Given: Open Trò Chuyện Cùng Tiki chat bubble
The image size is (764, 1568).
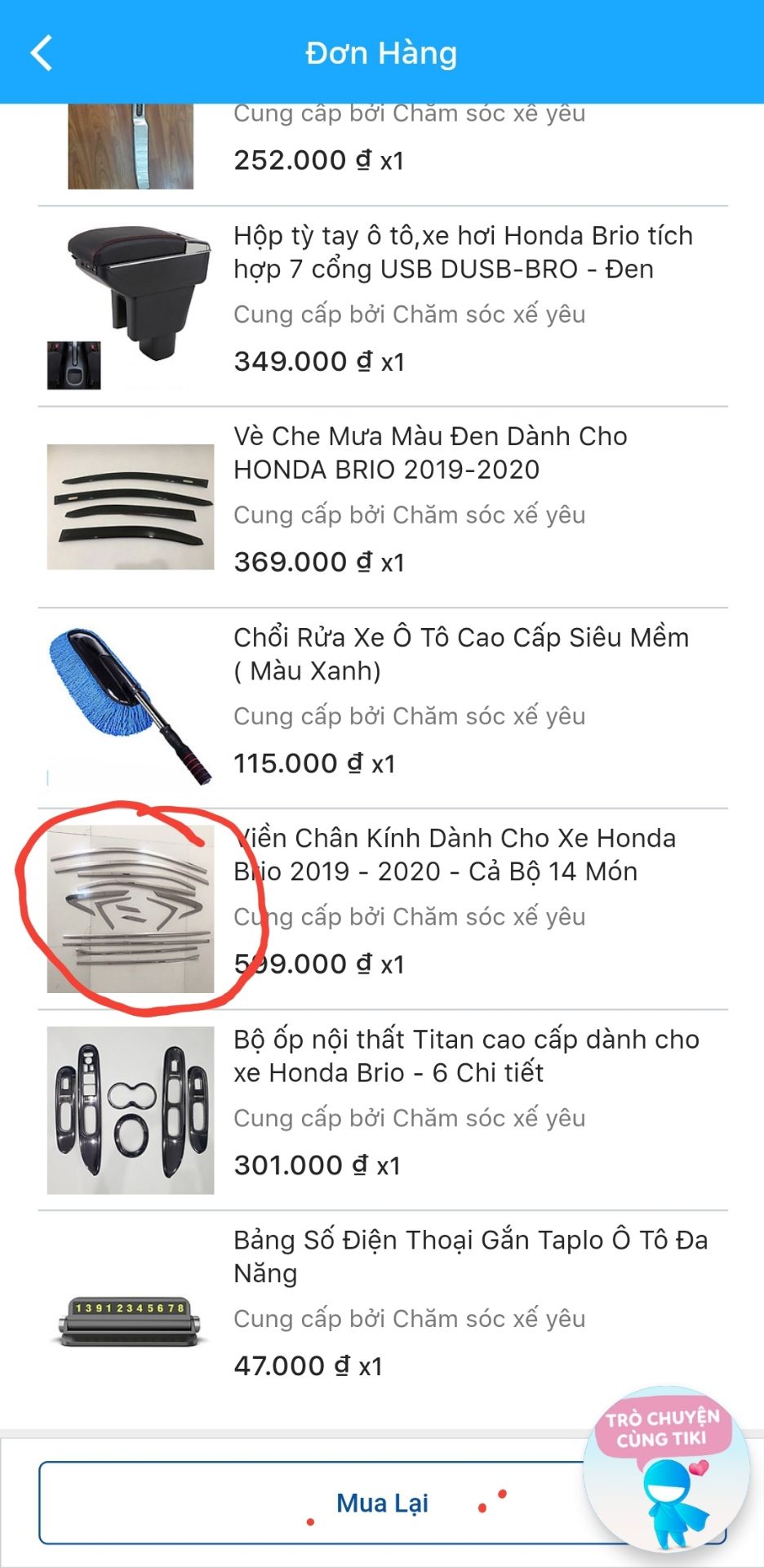Looking at the screenshot, I should point(665,1468).
